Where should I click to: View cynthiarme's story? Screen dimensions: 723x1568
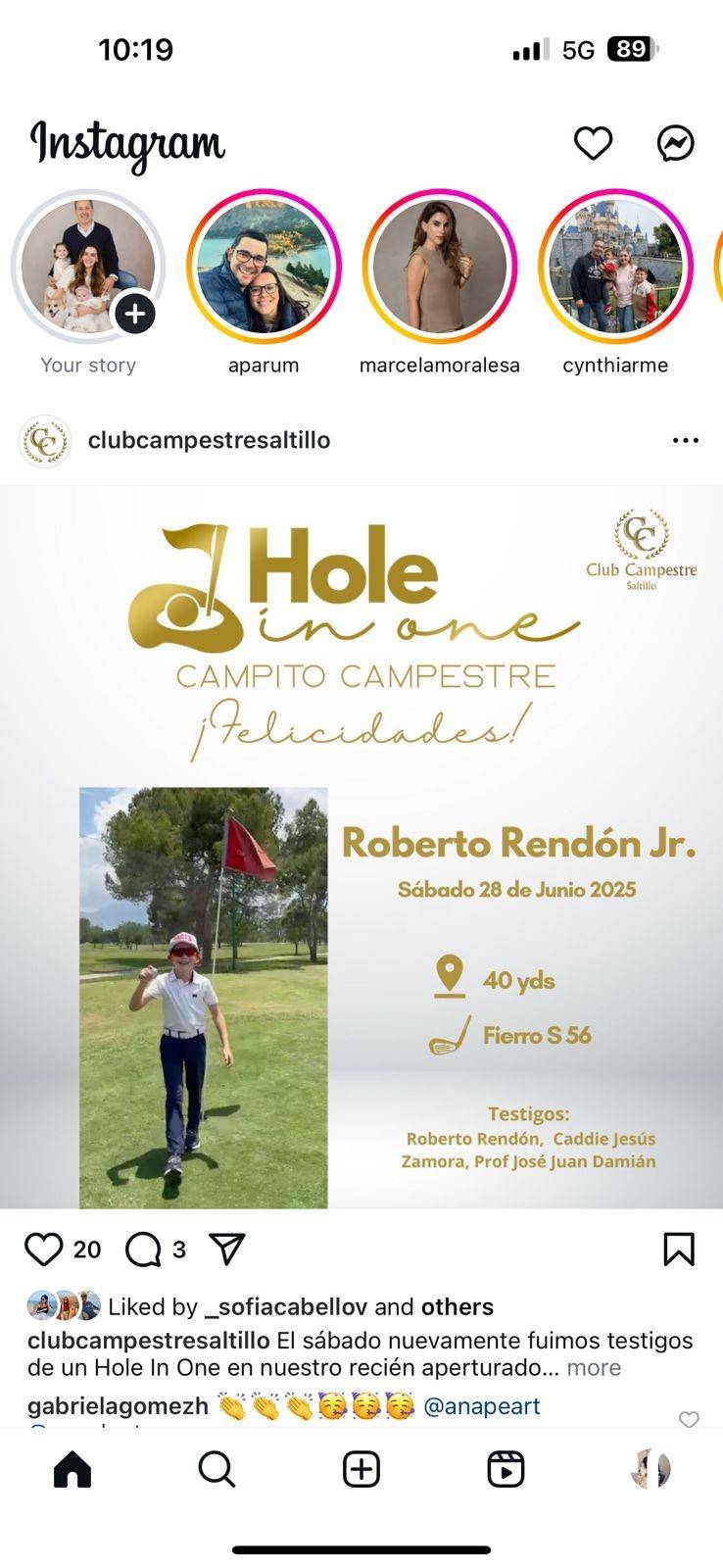pyautogui.click(x=615, y=267)
